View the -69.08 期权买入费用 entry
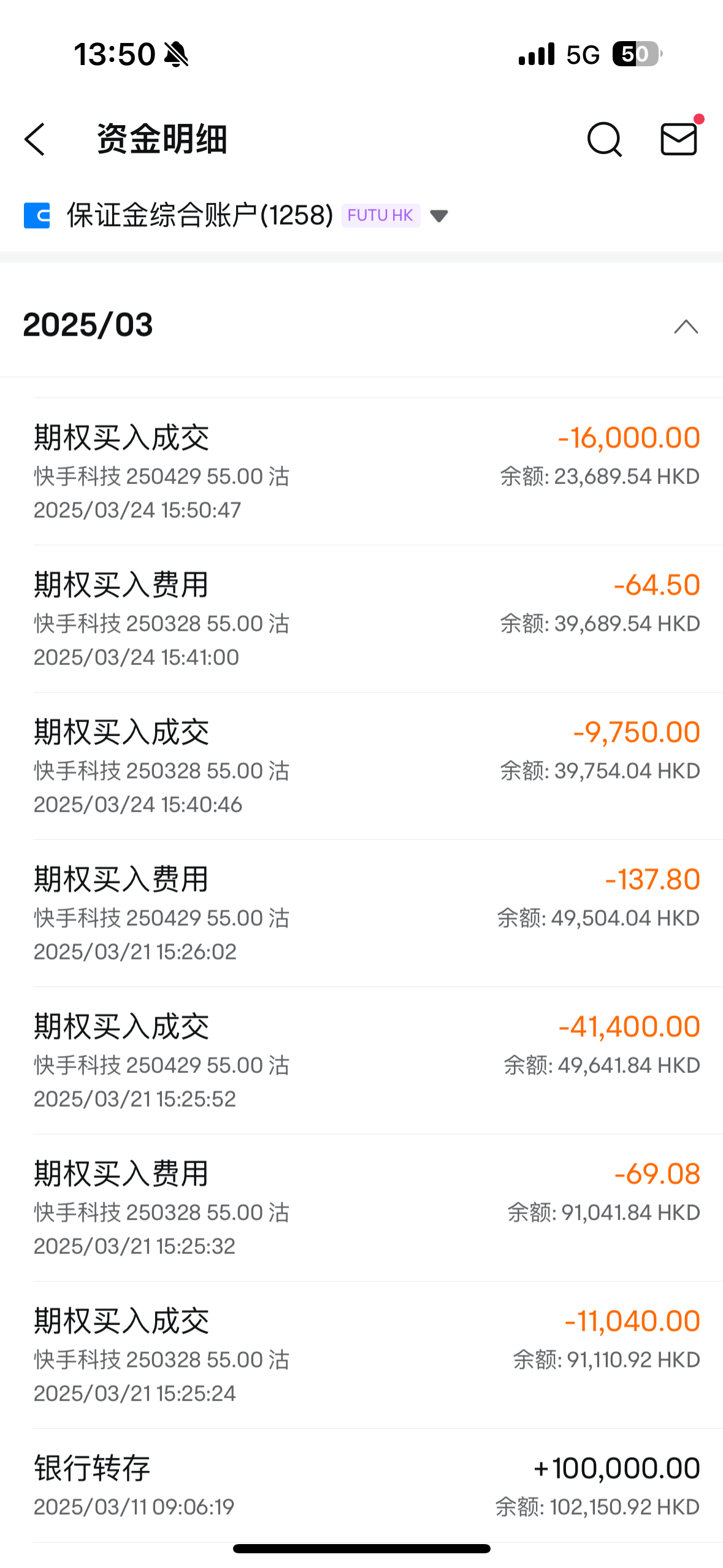The height and width of the screenshot is (1568, 723). 366,1208
